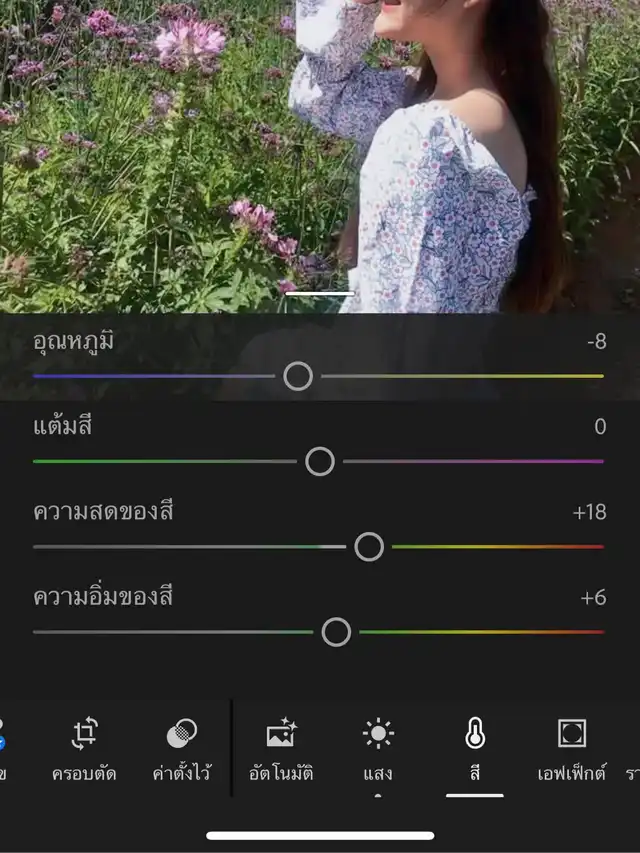Tap the ความอิ่มของสี saturation slider handle
Viewport: 640px width, 853px height.
336,632
